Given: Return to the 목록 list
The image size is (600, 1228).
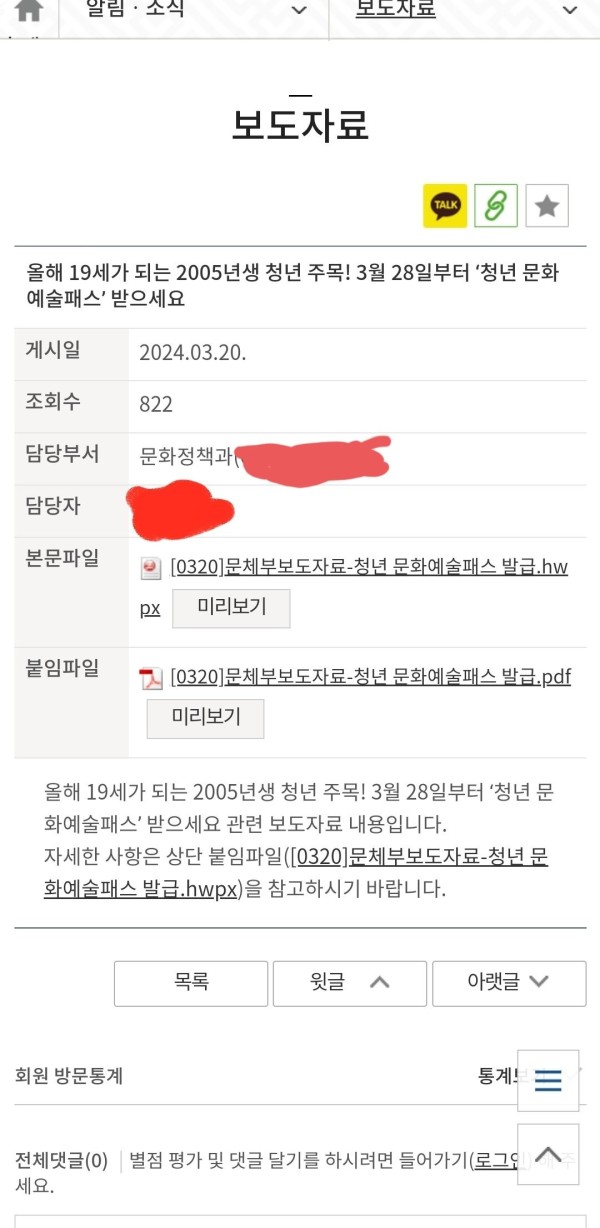Looking at the screenshot, I should tap(191, 983).
